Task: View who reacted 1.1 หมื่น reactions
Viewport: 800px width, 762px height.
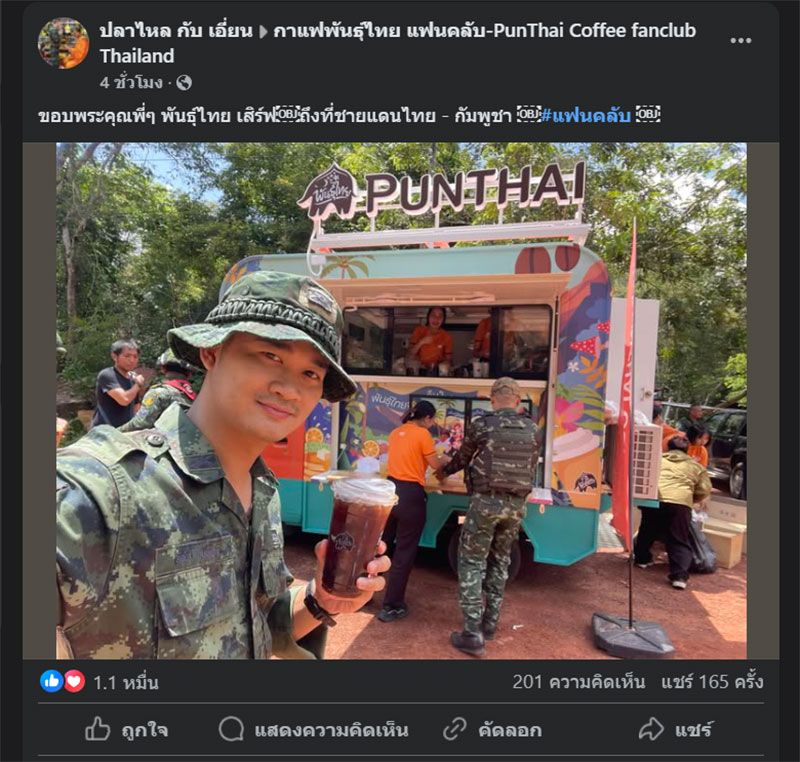Action: [100, 682]
